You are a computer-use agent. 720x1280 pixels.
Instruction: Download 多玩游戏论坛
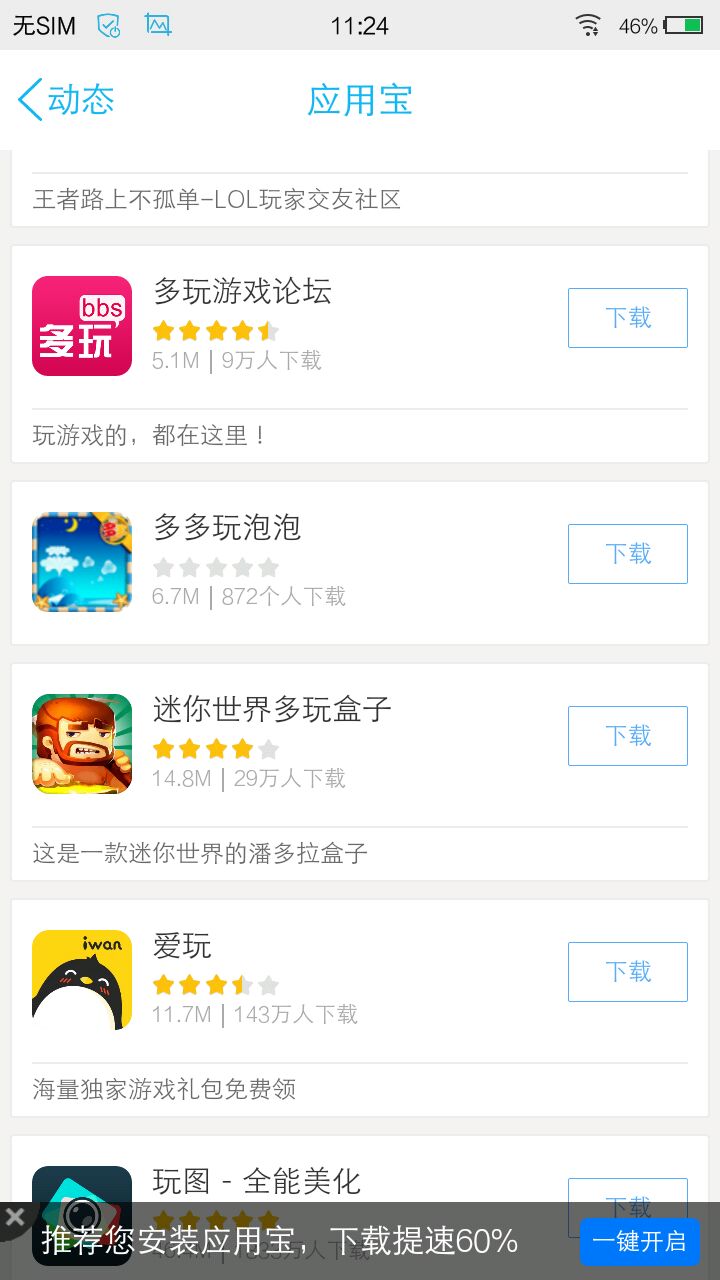click(x=627, y=318)
